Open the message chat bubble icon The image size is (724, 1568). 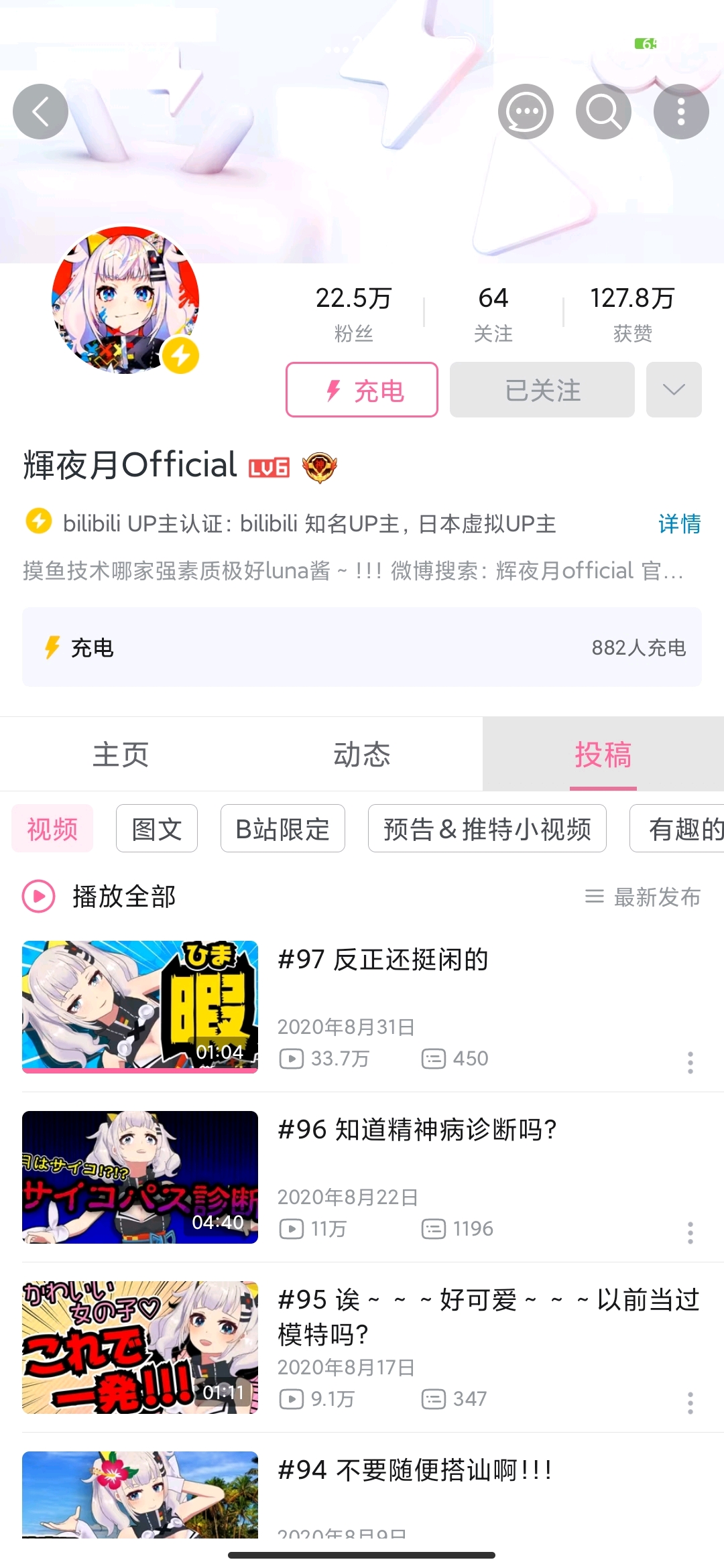click(x=526, y=111)
